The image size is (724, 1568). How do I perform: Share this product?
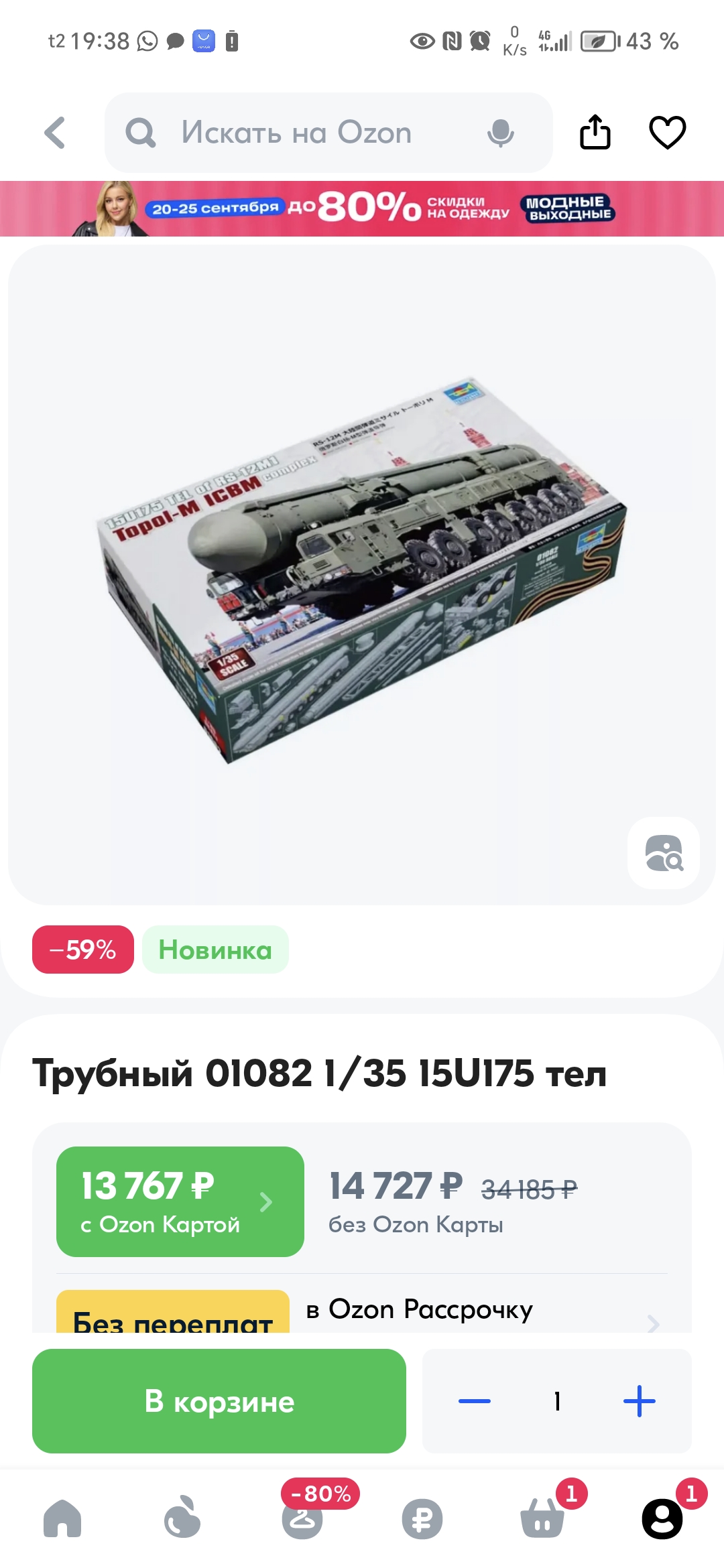point(595,132)
